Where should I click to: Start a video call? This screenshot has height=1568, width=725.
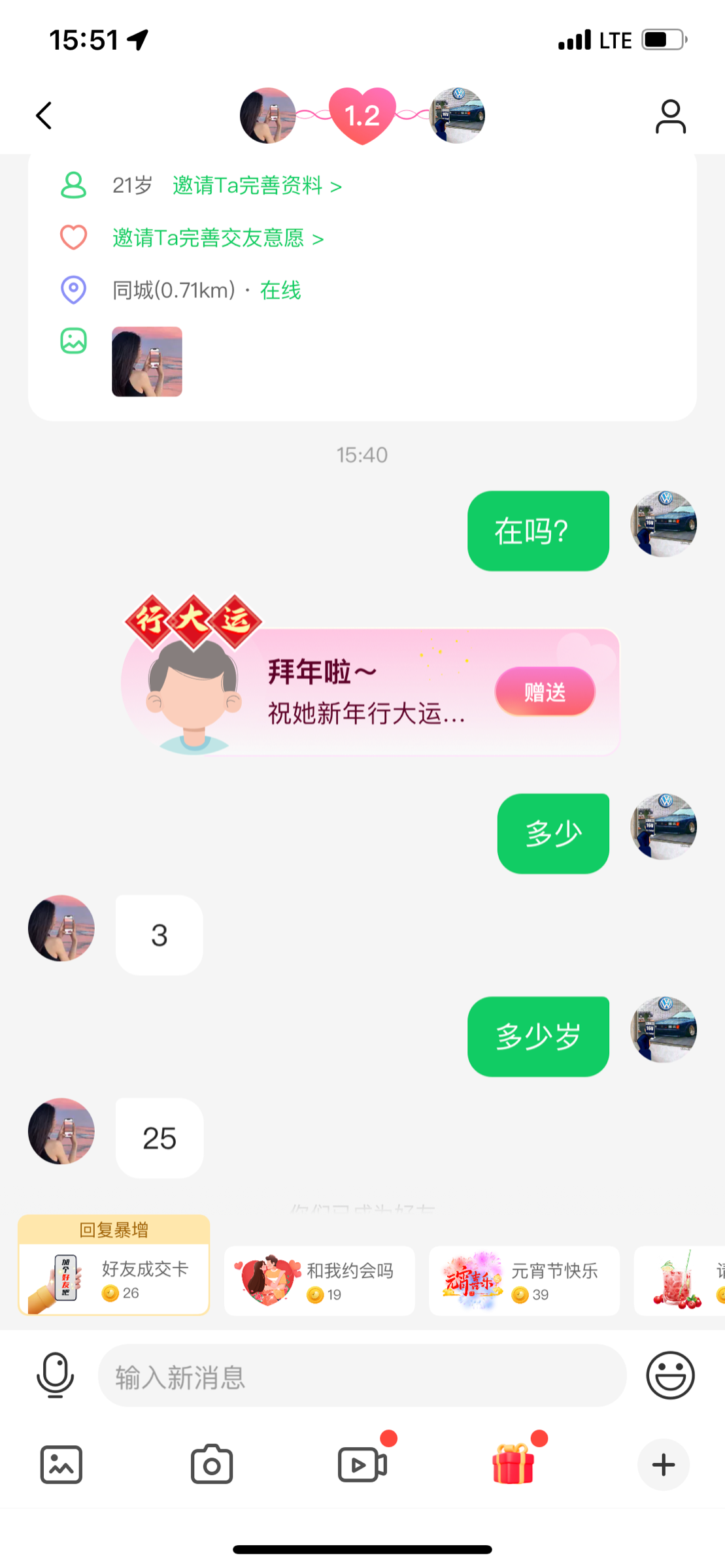[363, 1465]
